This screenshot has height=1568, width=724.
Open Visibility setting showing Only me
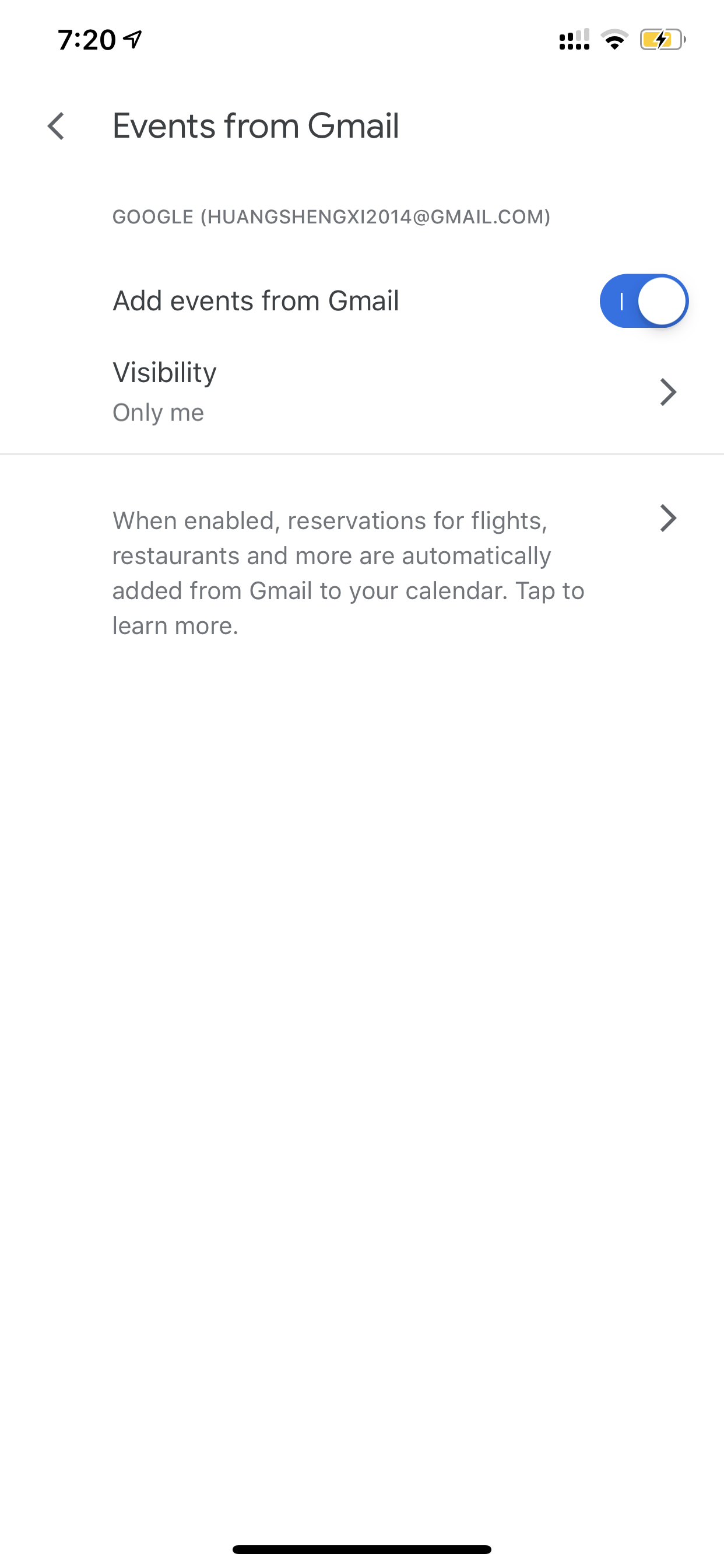coord(362,392)
